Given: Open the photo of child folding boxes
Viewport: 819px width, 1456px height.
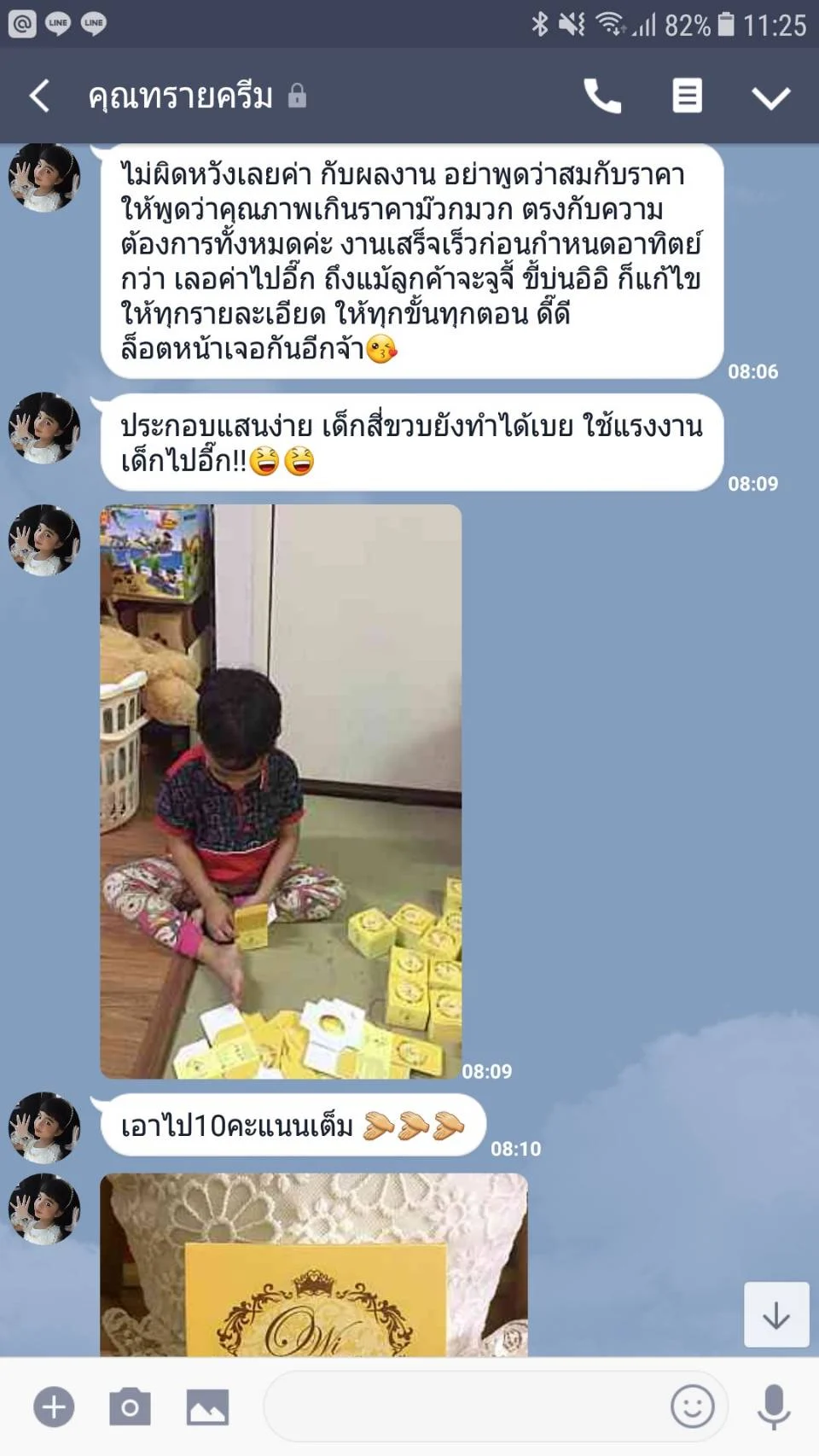Looking at the screenshot, I should [x=281, y=791].
